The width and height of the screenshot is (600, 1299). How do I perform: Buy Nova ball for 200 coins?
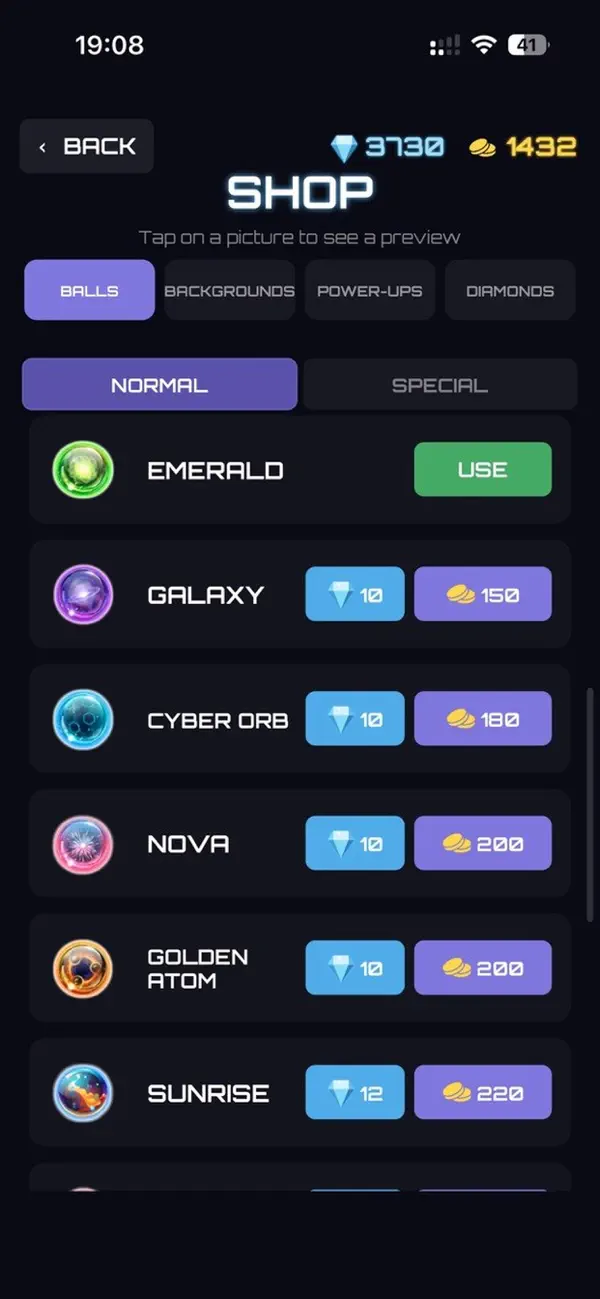click(483, 844)
